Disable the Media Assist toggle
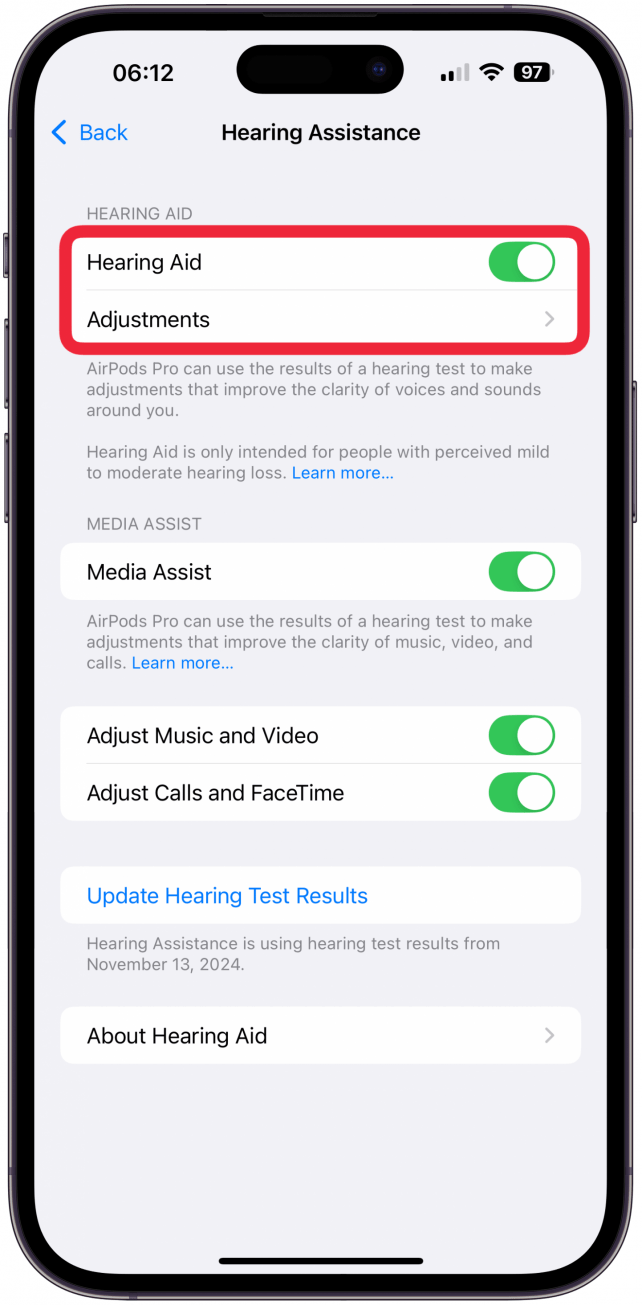The image size is (642, 1305). coord(521,573)
